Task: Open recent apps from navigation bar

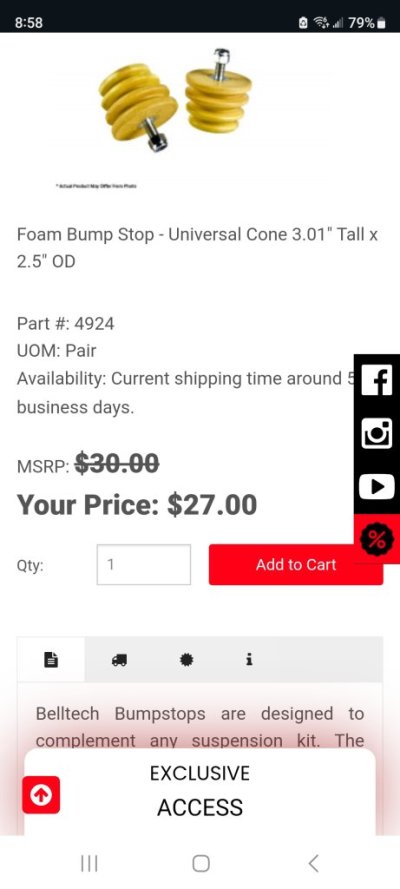Action: [89, 863]
